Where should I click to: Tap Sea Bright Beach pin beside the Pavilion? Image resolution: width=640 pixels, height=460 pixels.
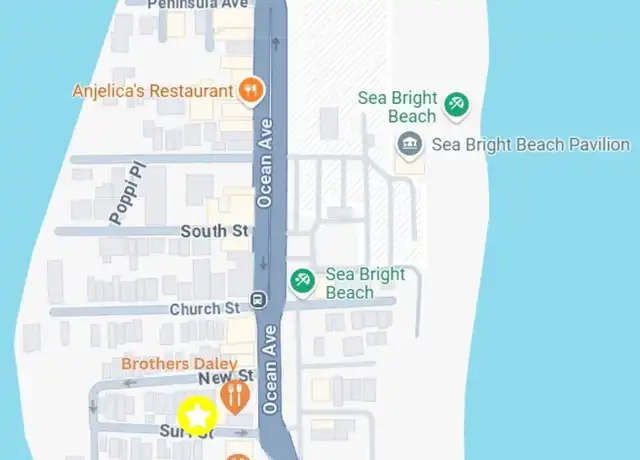457,104
